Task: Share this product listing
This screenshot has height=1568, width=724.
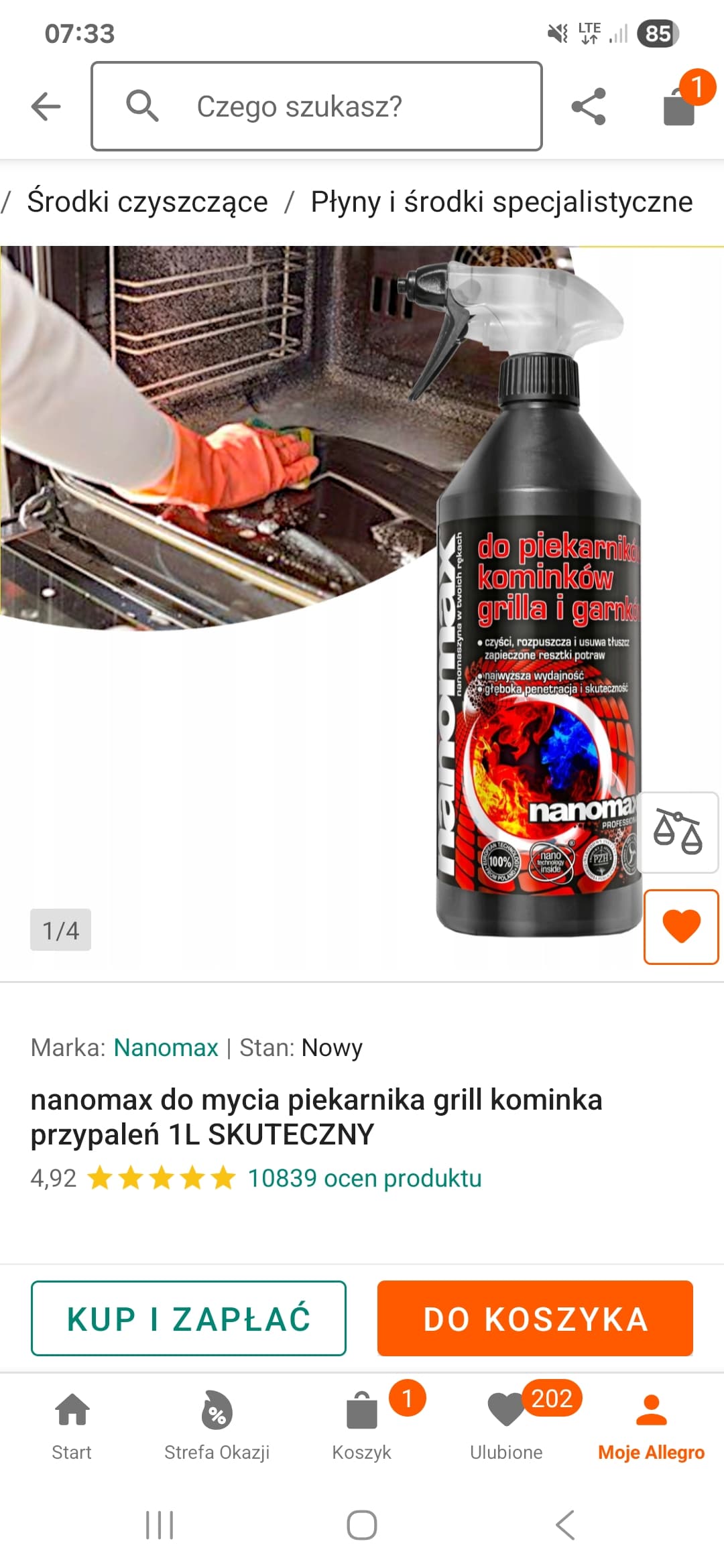Action: [x=589, y=107]
